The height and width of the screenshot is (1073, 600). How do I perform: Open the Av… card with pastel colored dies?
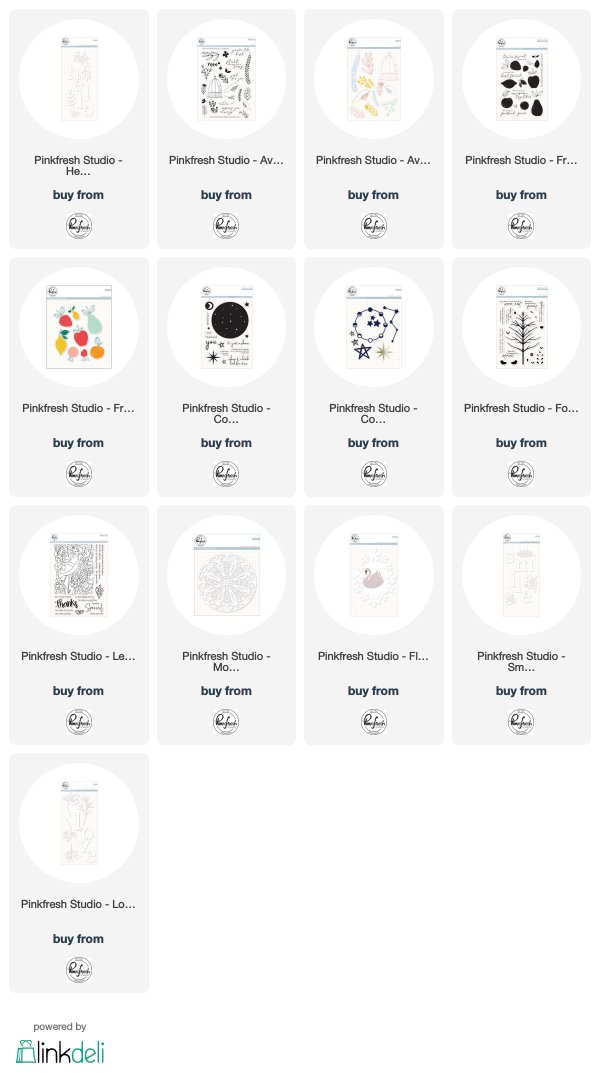374,129
